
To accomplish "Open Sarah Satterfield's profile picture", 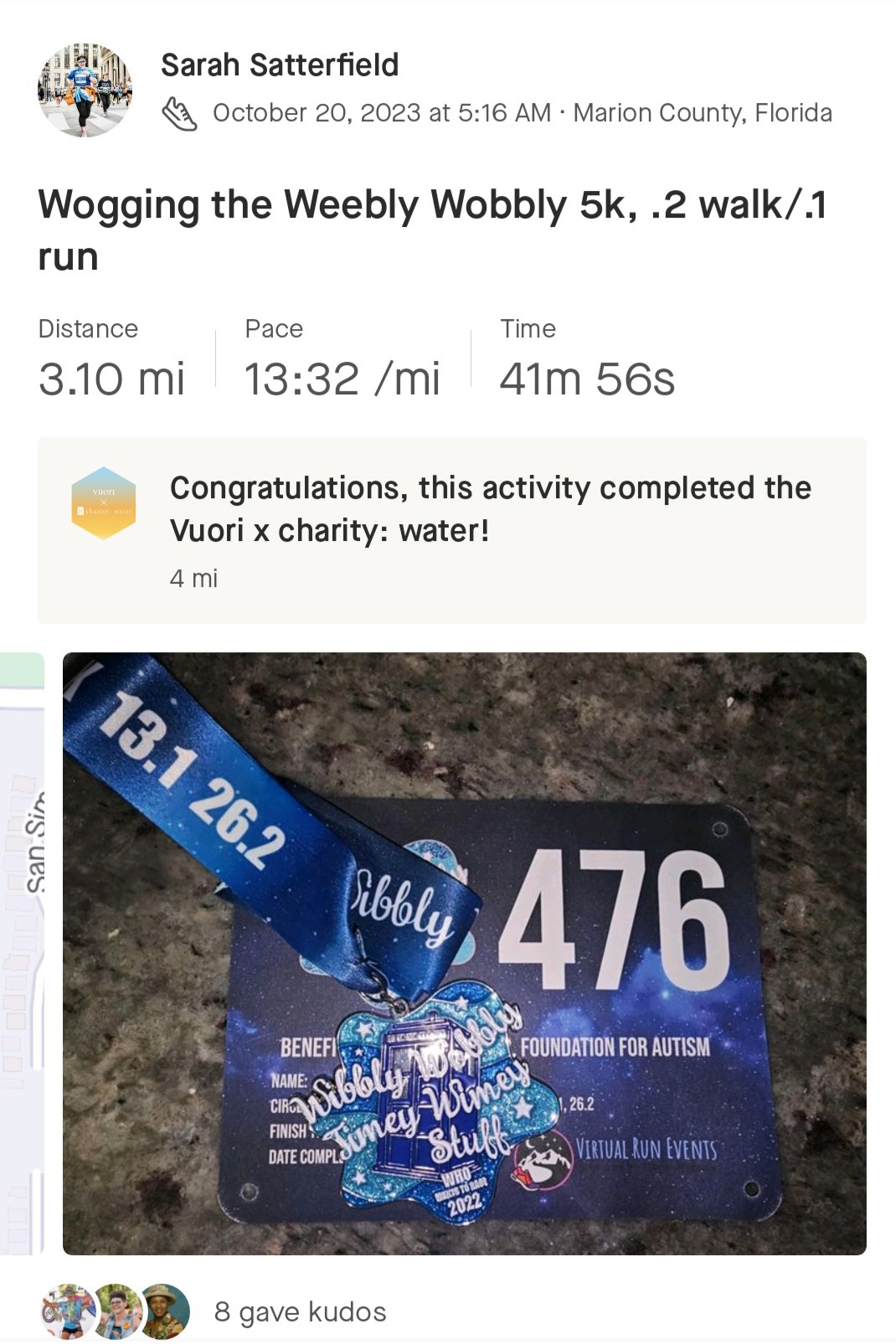I will (85, 90).
